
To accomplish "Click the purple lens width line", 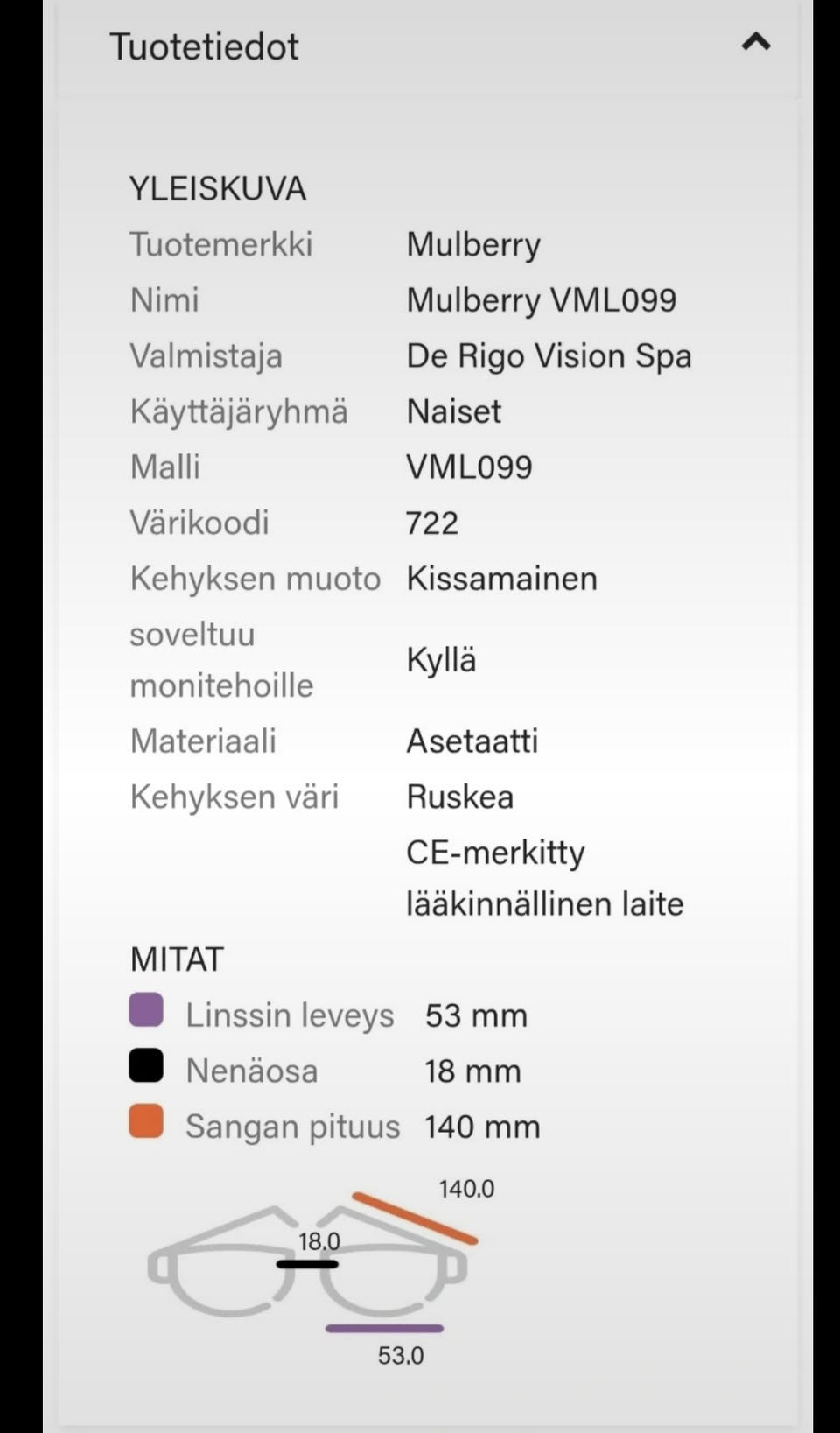I will tap(385, 1329).
